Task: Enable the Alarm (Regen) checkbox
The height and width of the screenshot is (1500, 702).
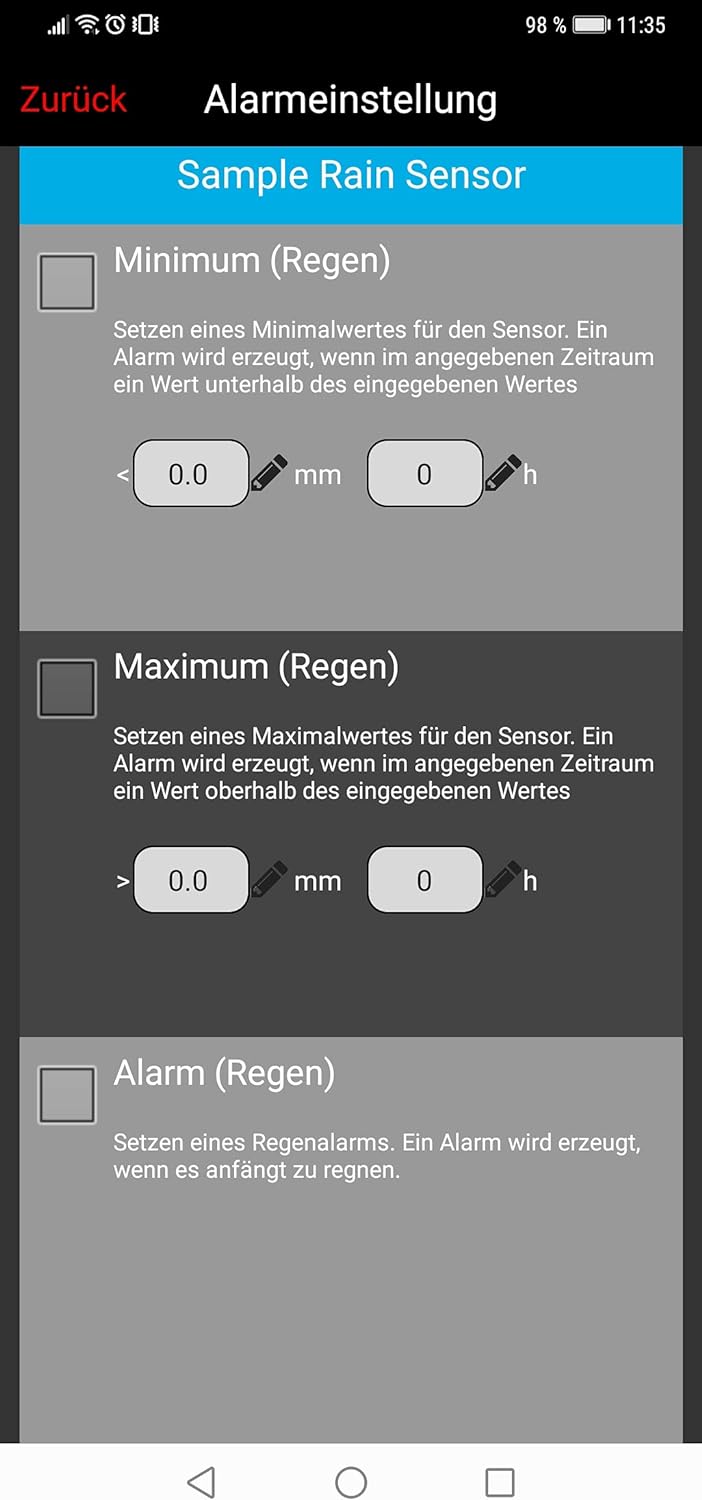Action: (x=67, y=1094)
